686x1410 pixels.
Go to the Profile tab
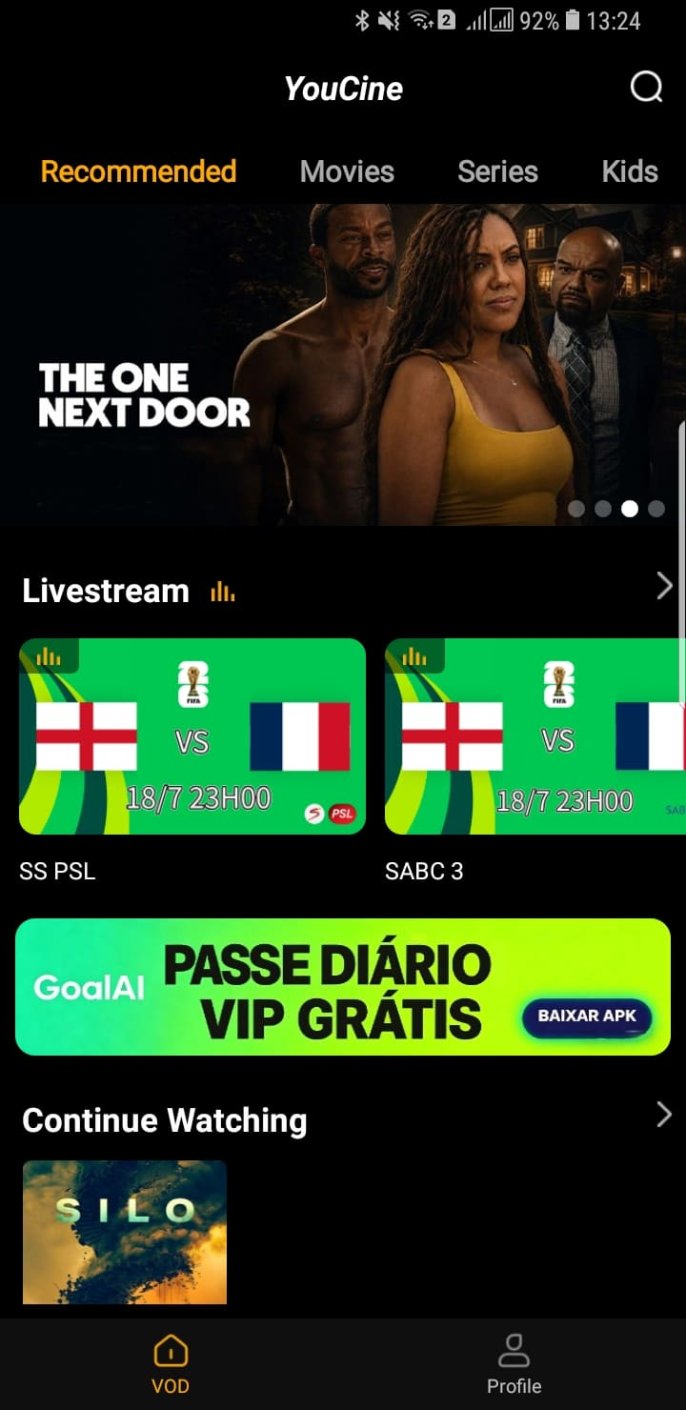514,1364
